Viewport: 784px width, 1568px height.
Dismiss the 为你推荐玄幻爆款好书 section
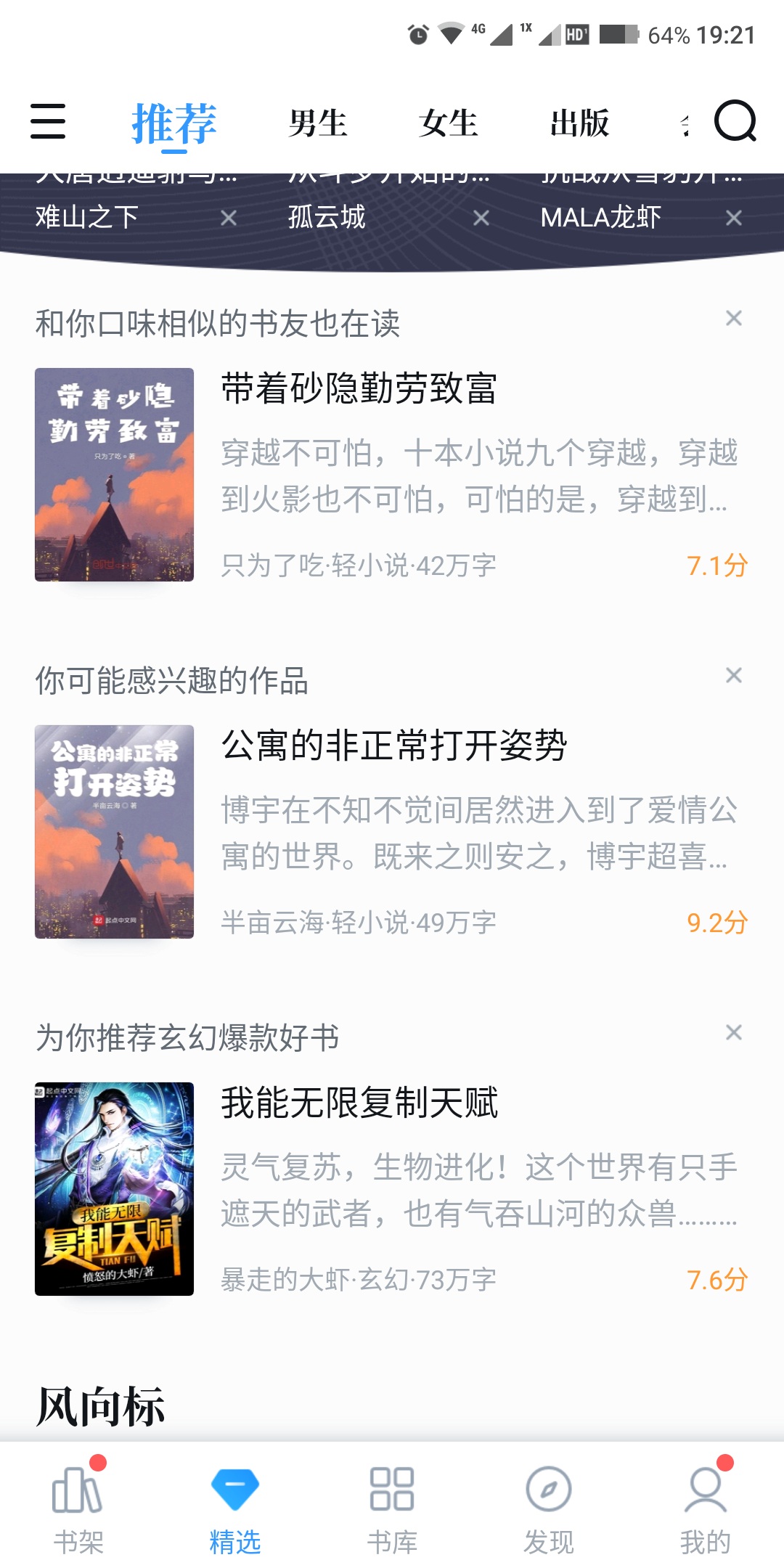coord(734,1032)
